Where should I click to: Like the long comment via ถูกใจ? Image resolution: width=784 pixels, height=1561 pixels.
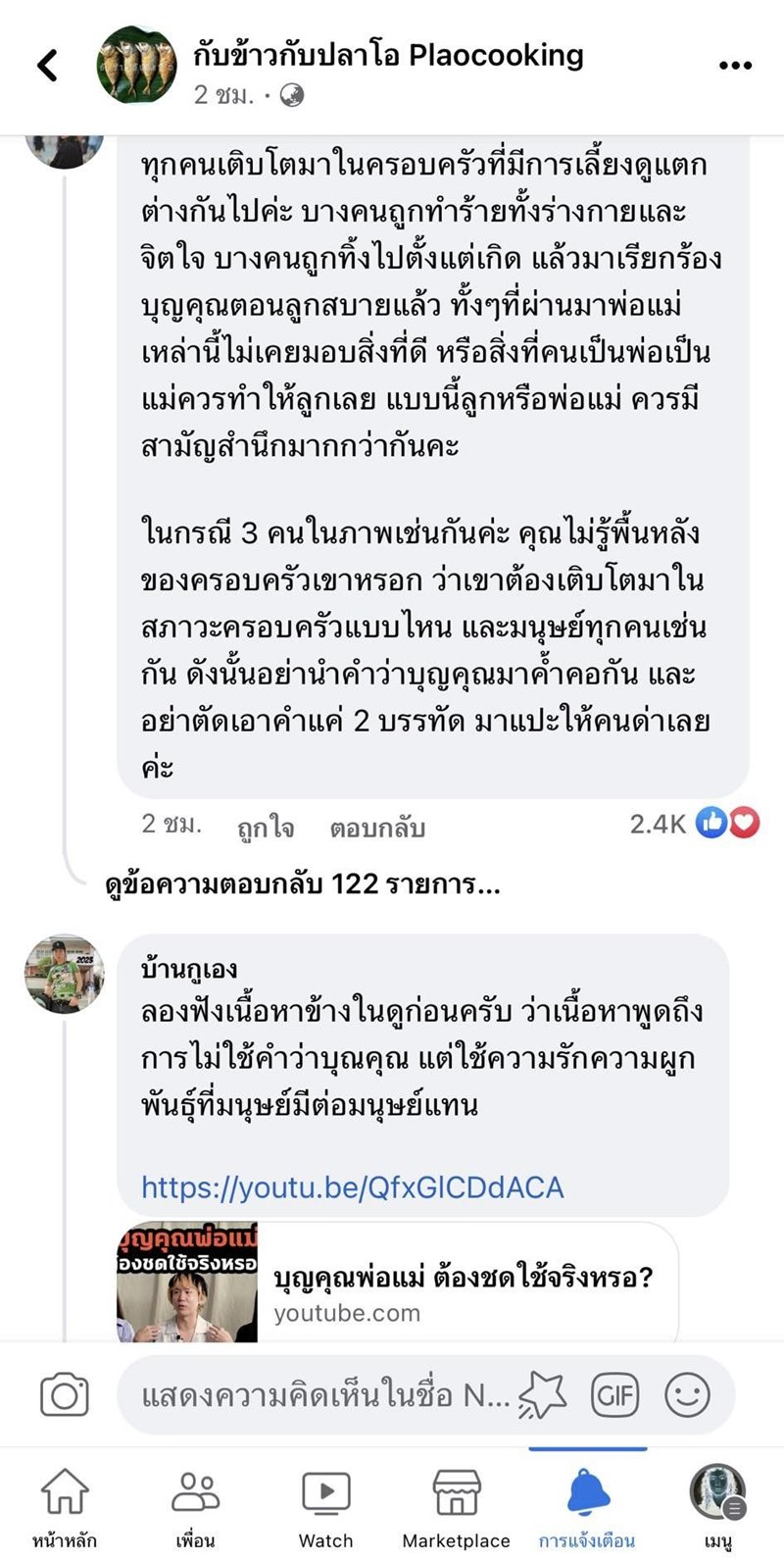266,829
